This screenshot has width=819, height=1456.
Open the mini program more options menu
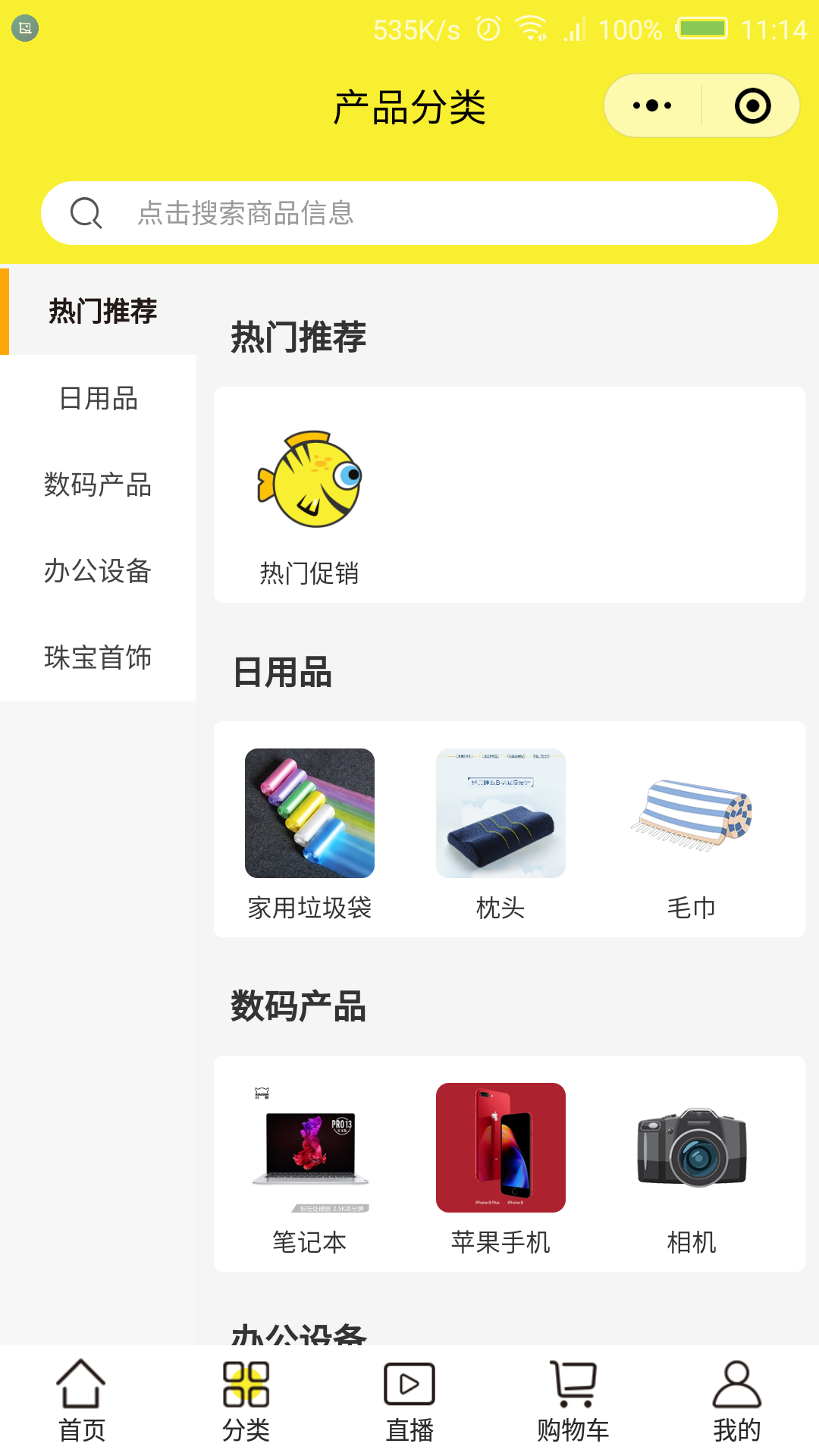(652, 105)
